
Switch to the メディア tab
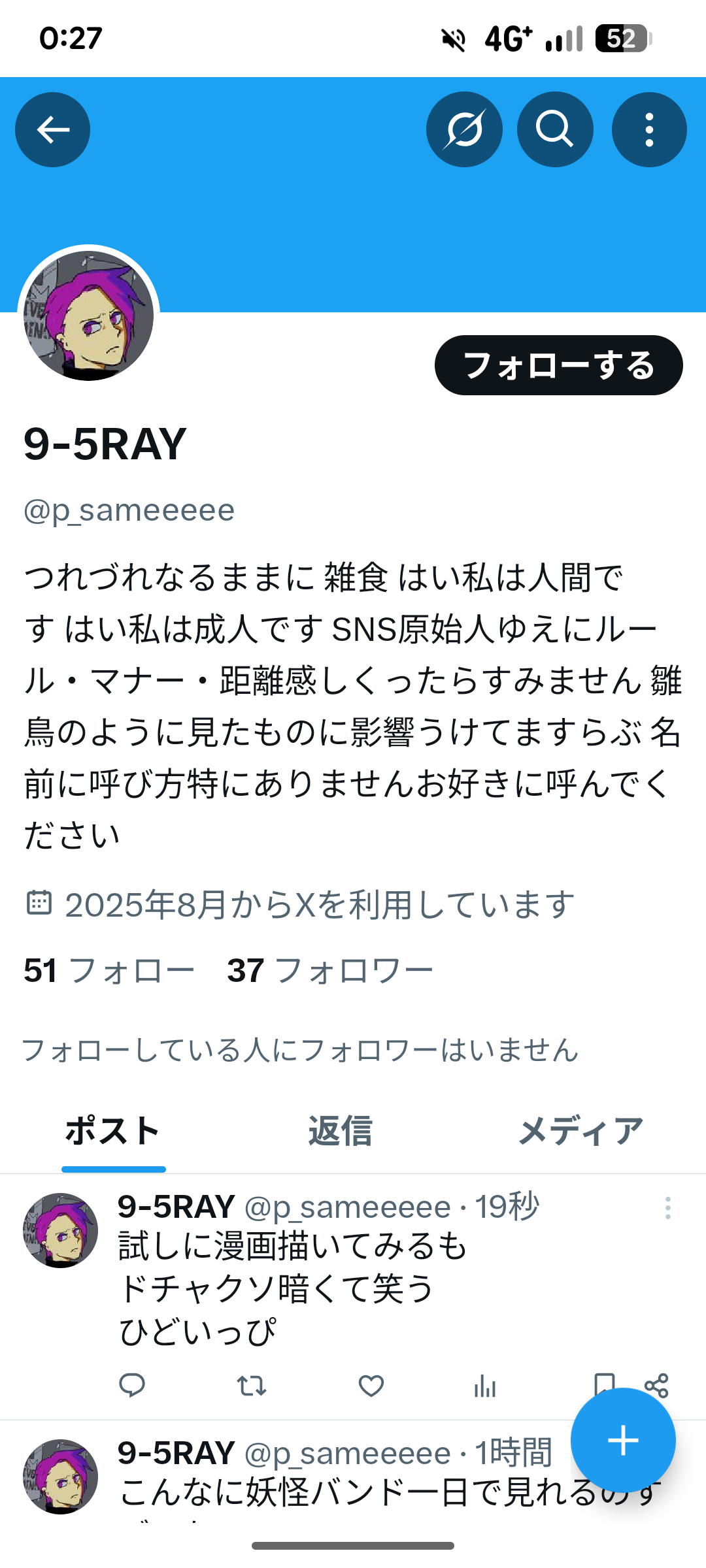pyautogui.click(x=580, y=1132)
